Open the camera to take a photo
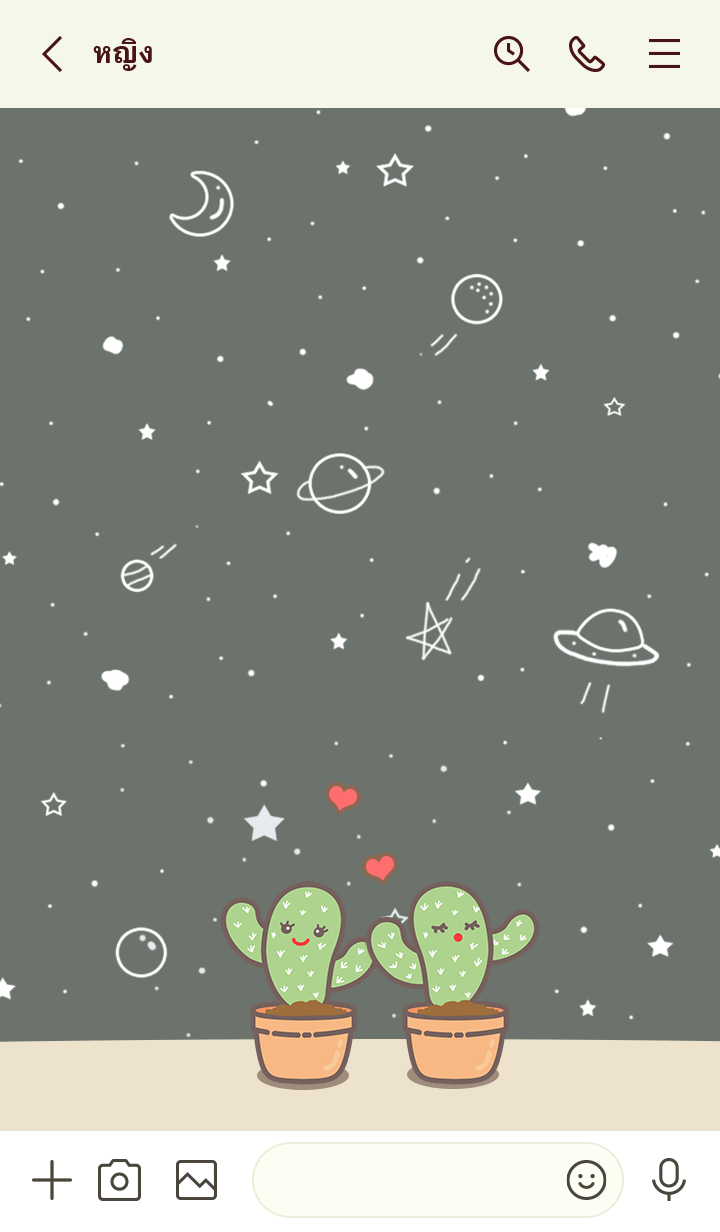Image resolution: width=720 pixels, height=1232 pixels. pos(119,1180)
